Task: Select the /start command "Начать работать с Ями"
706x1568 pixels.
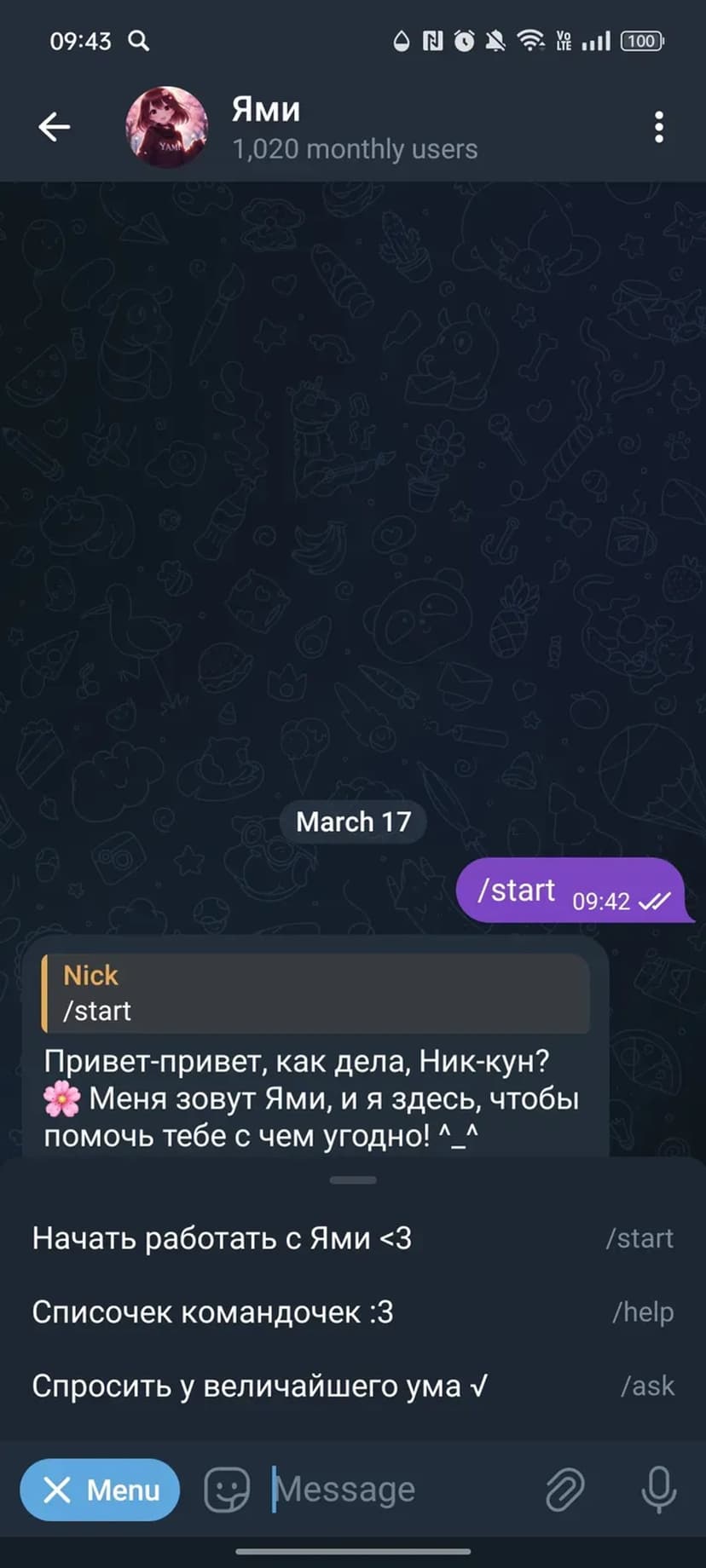Action: (x=352, y=1238)
